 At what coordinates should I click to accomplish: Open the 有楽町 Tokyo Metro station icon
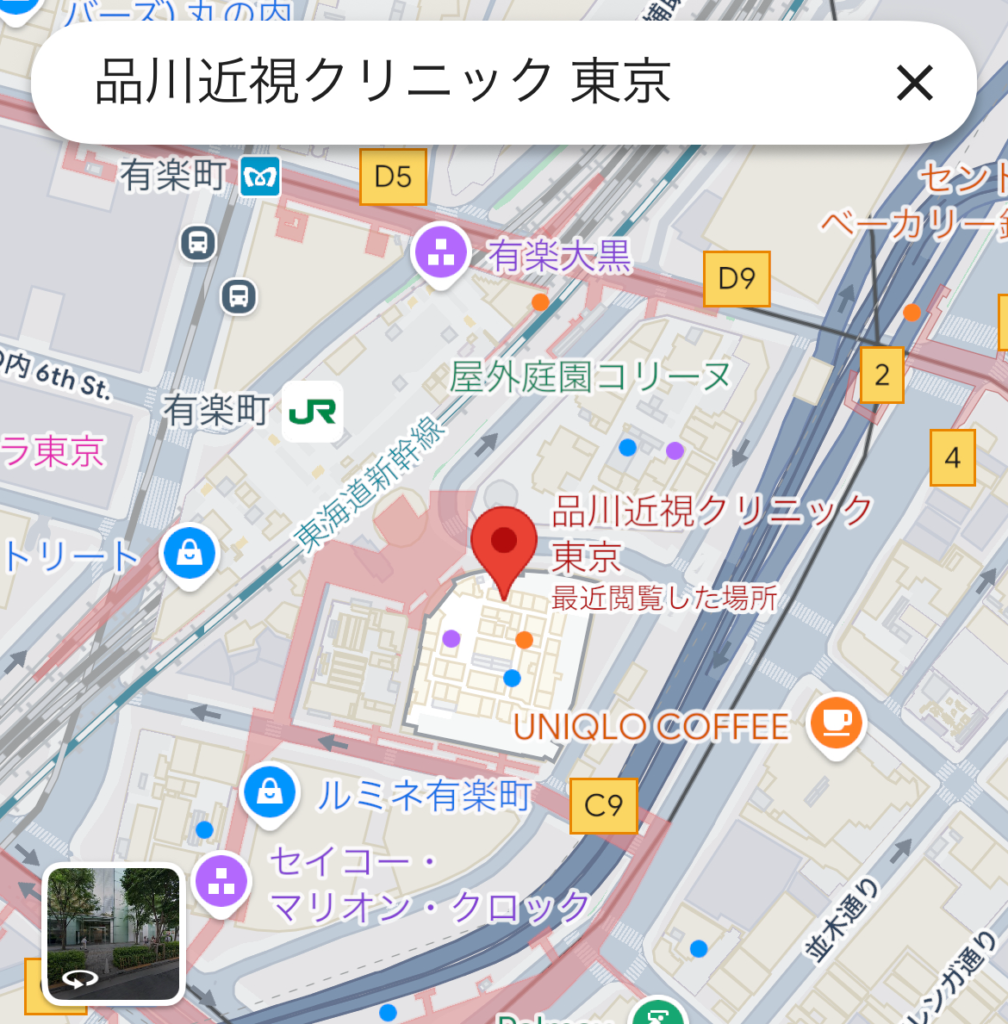click(261, 178)
